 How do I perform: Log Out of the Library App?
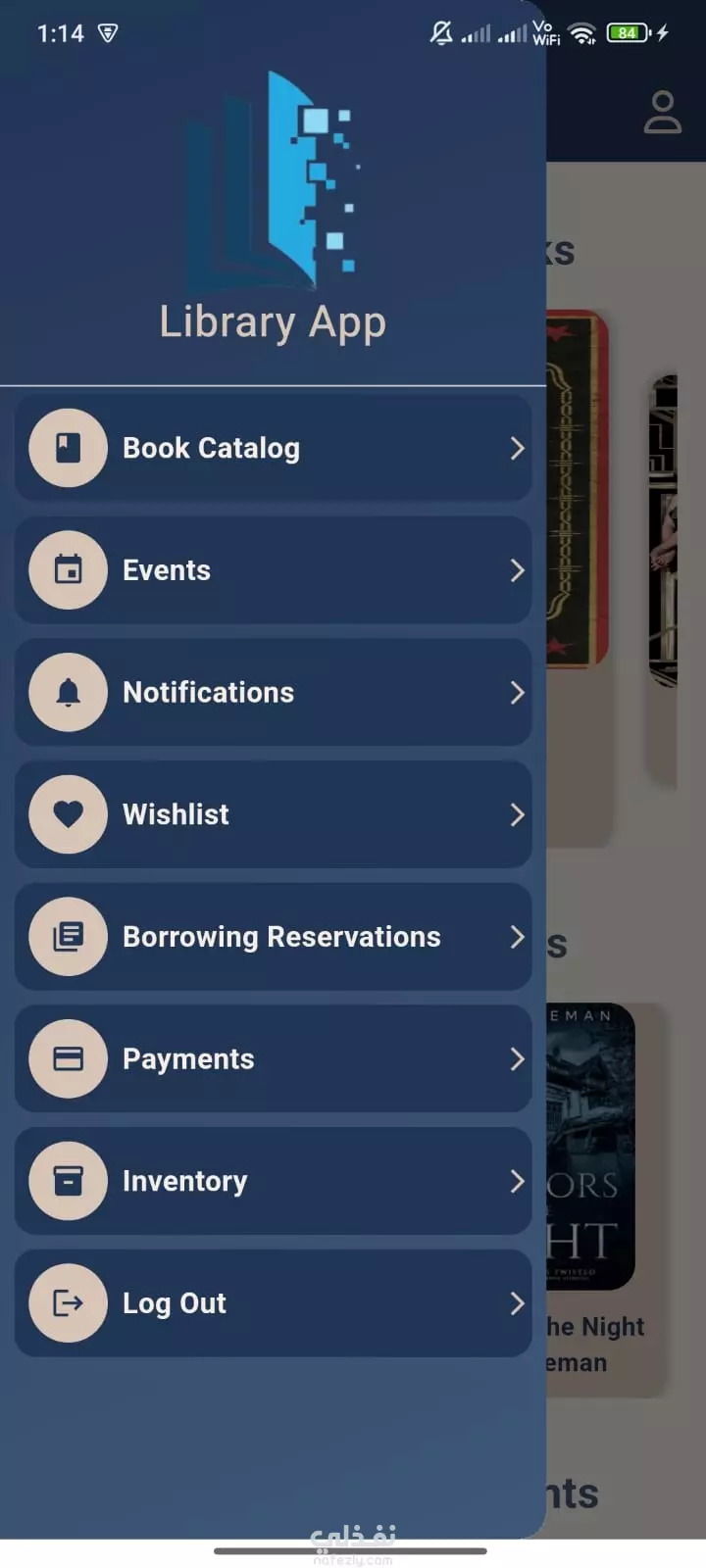(x=274, y=1303)
